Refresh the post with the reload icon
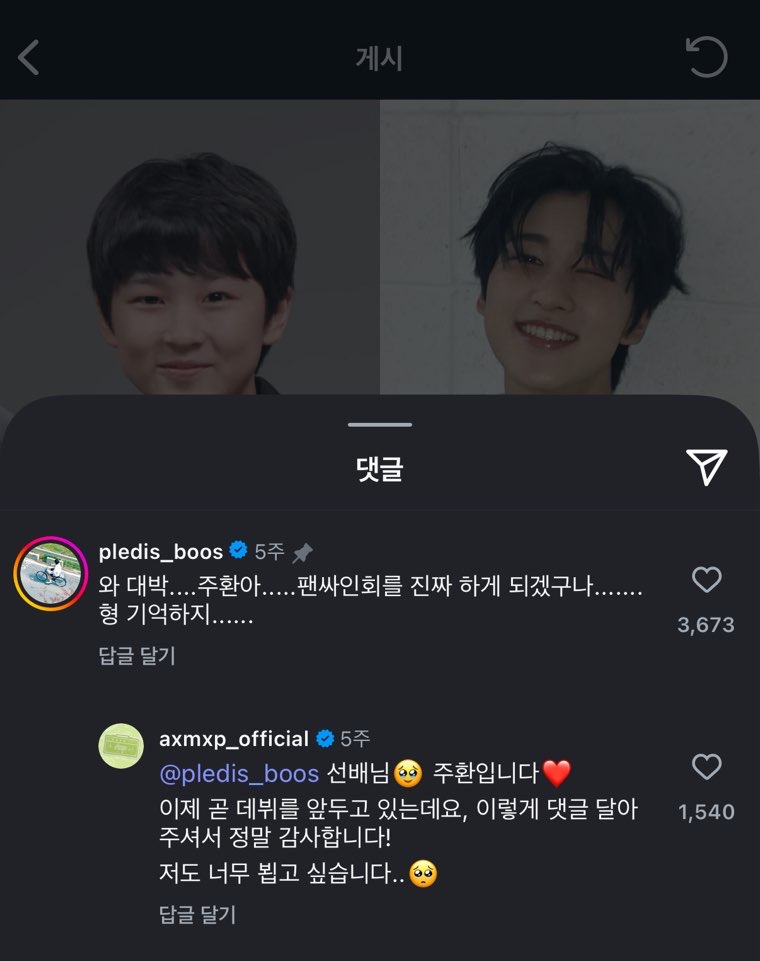 click(706, 57)
